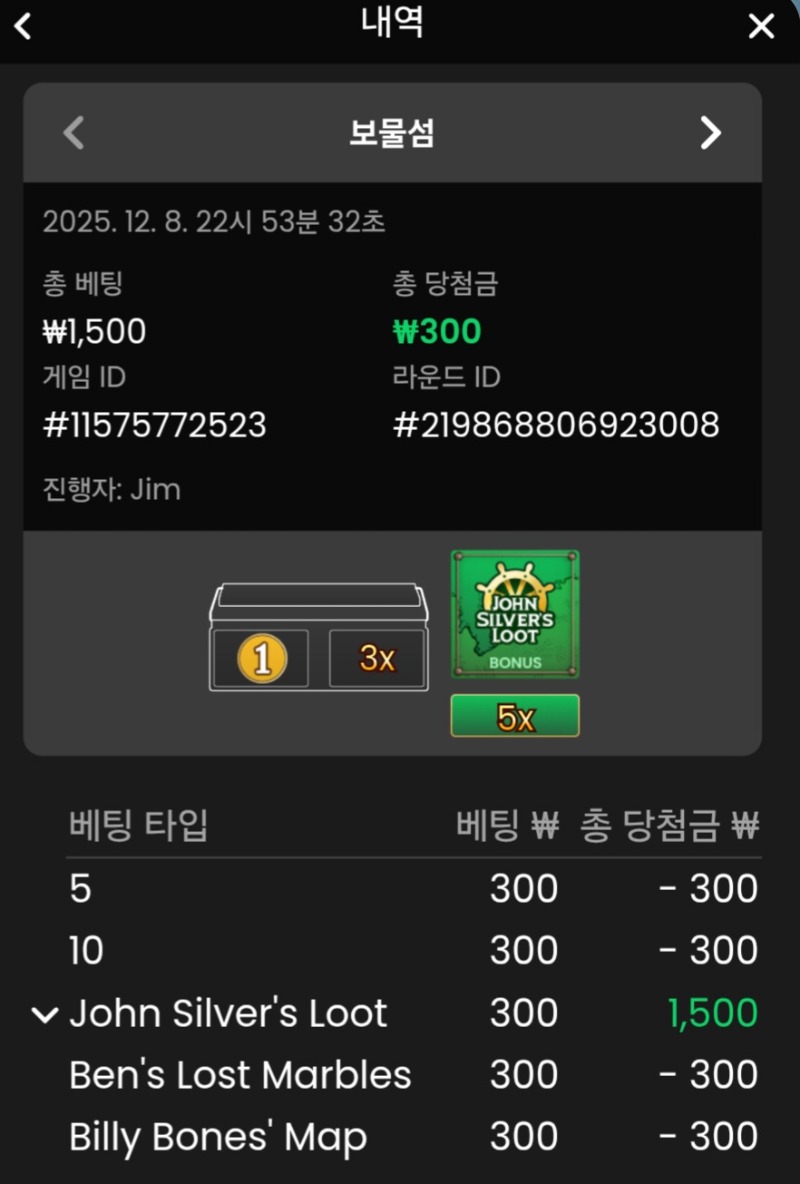The height and width of the screenshot is (1184, 800).
Task: Dismiss the history panel with the X
Action: (x=762, y=26)
